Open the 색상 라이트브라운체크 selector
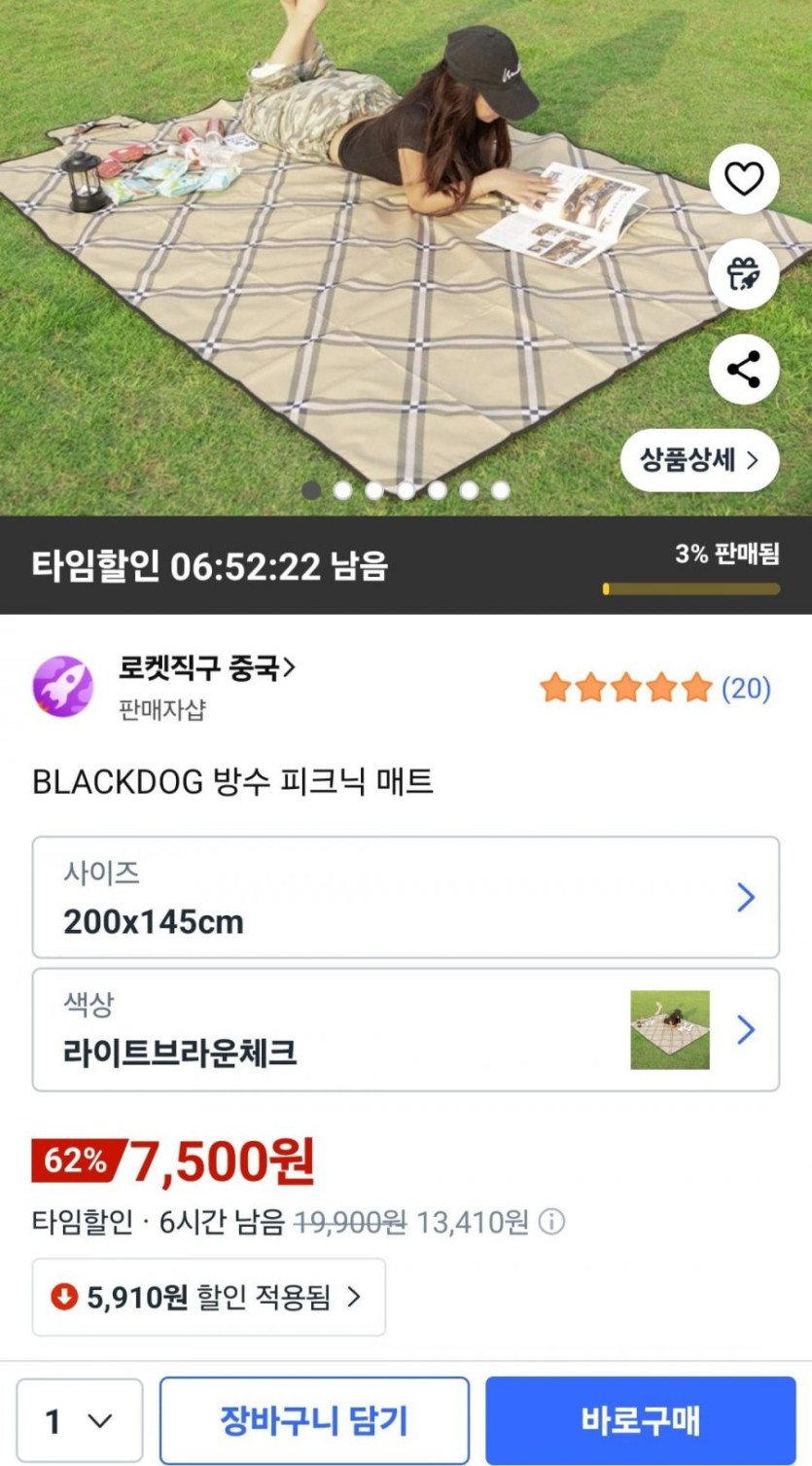The height and width of the screenshot is (1466, 812). pos(406,1029)
